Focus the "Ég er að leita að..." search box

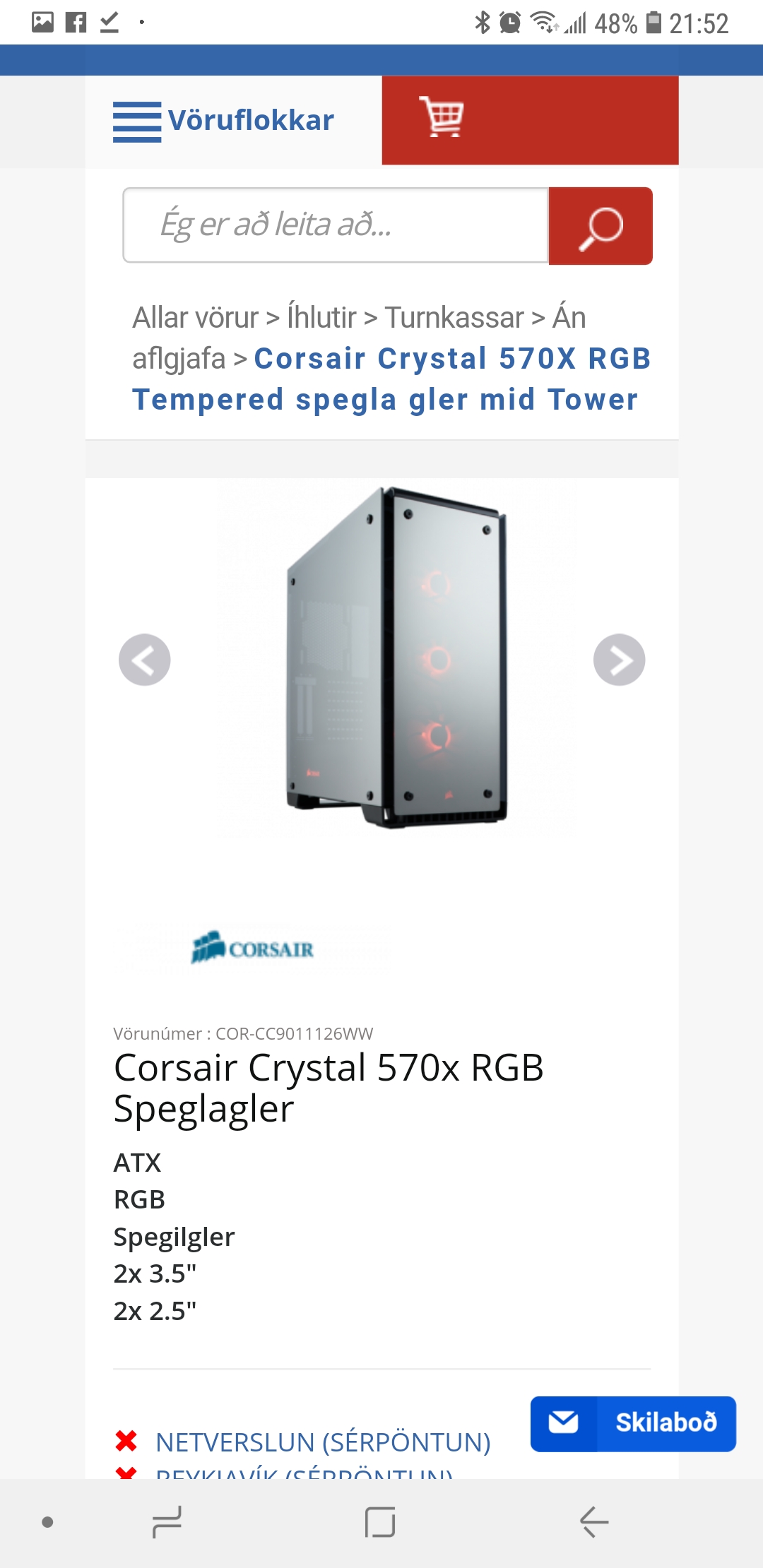[x=336, y=225]
